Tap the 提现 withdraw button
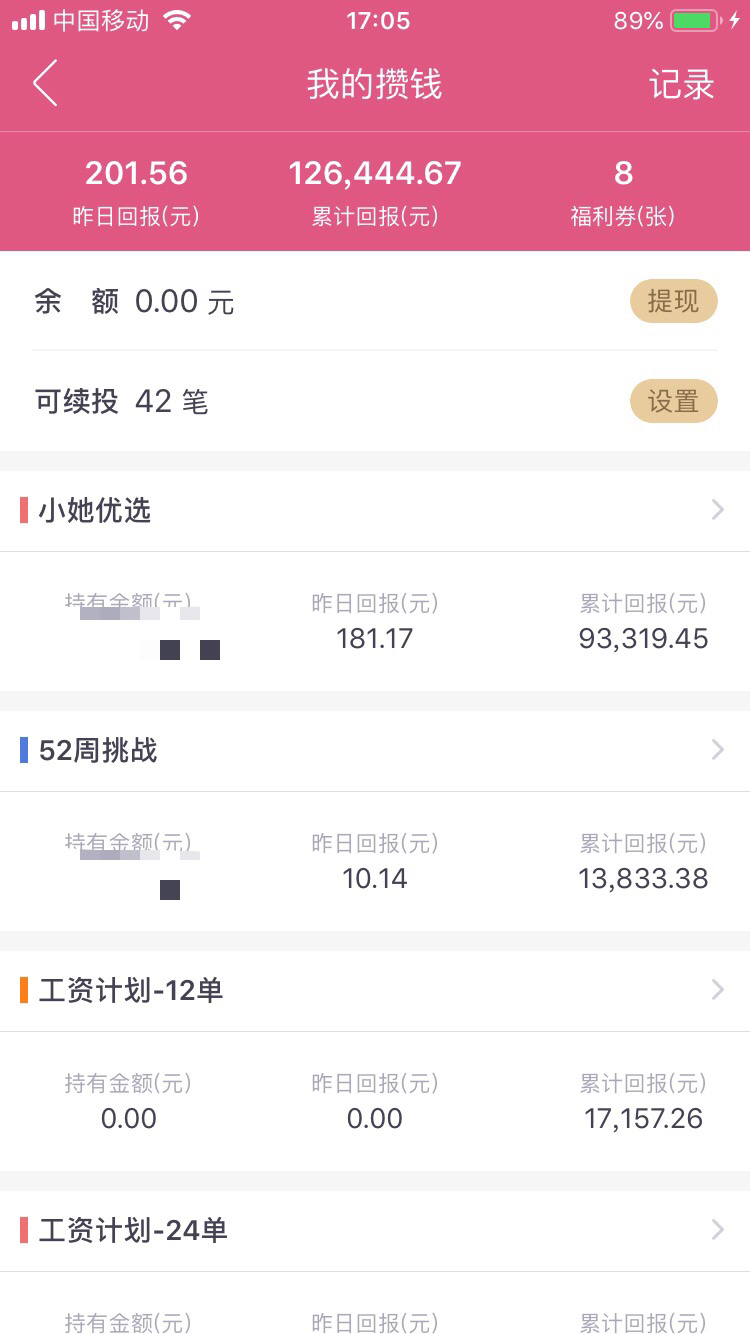 [673, 301]
